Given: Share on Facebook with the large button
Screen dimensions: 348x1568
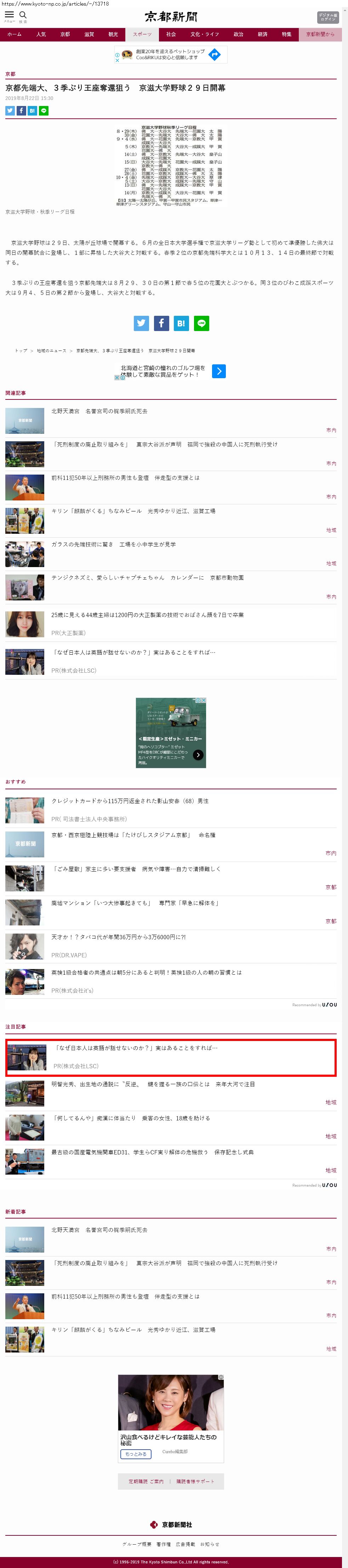Looking at the screenshot, I should pos(161,323).
